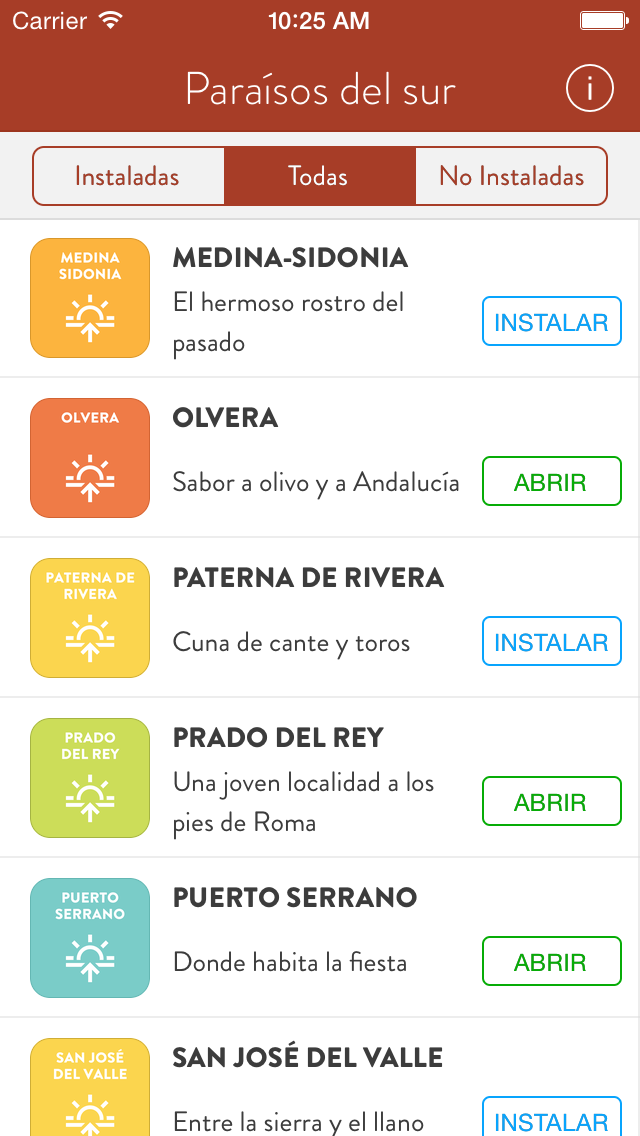Install the Medina-Sidonia guide
Viewport: 640px width, 1136px height.
point(551,322)
